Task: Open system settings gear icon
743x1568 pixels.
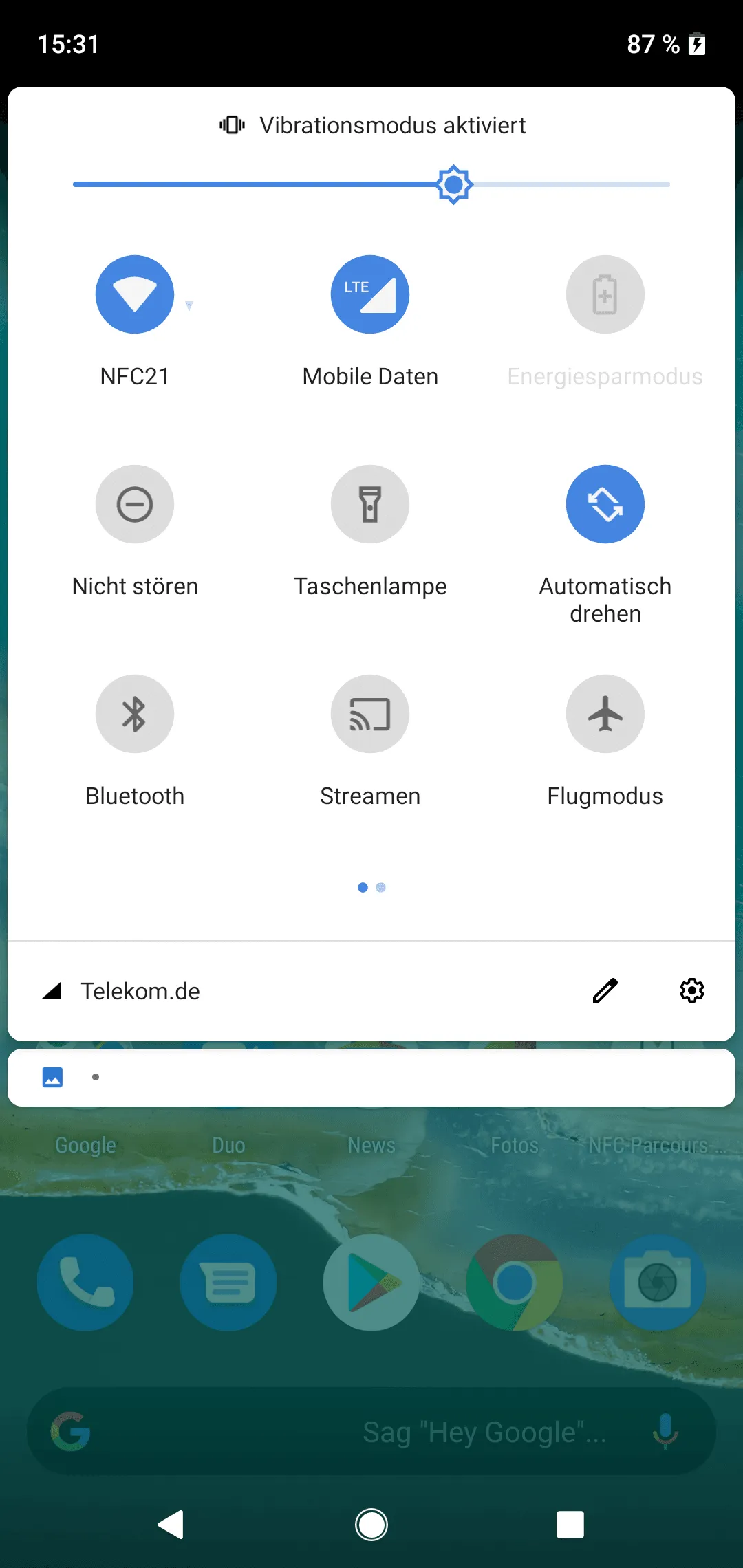Action: pos(691,991)
